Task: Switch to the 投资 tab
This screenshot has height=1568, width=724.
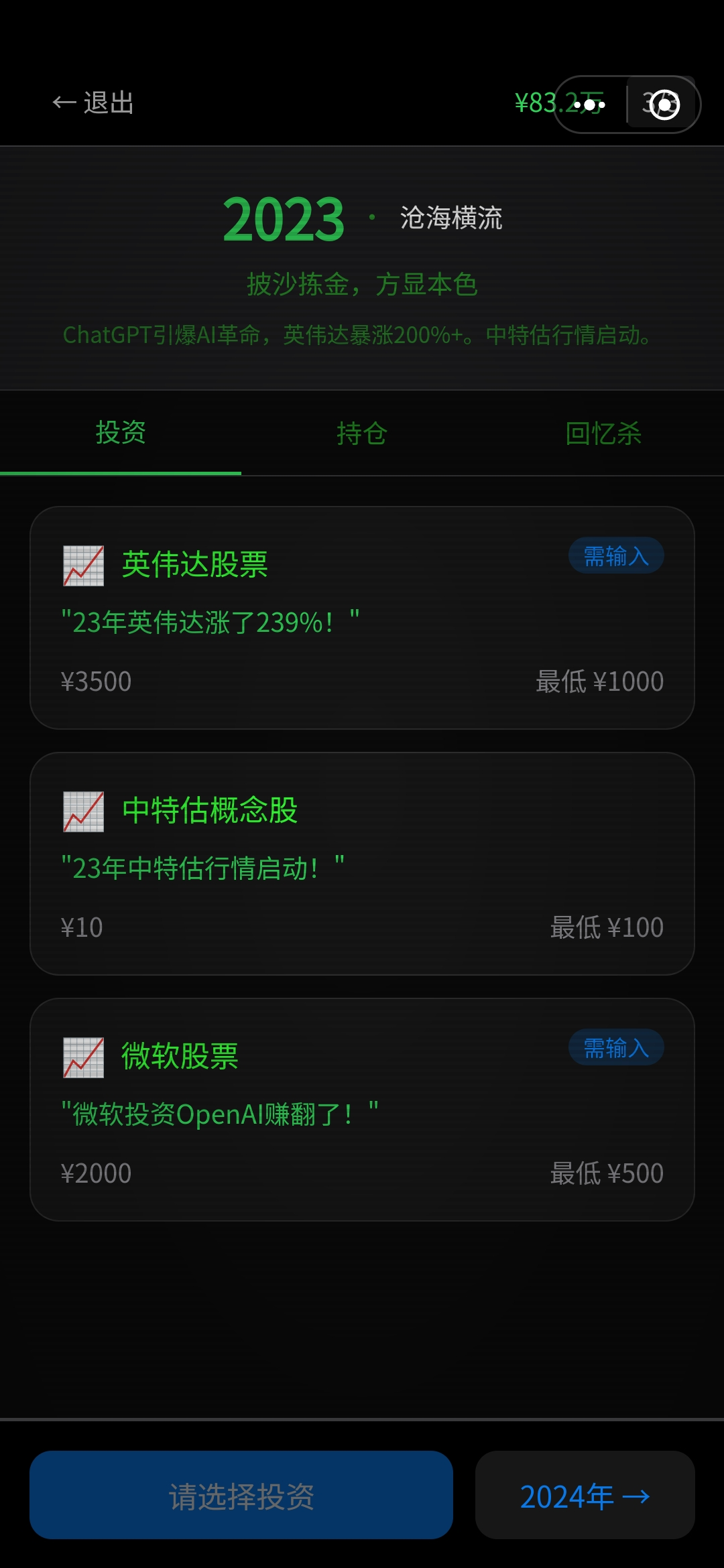Action: 121,434
